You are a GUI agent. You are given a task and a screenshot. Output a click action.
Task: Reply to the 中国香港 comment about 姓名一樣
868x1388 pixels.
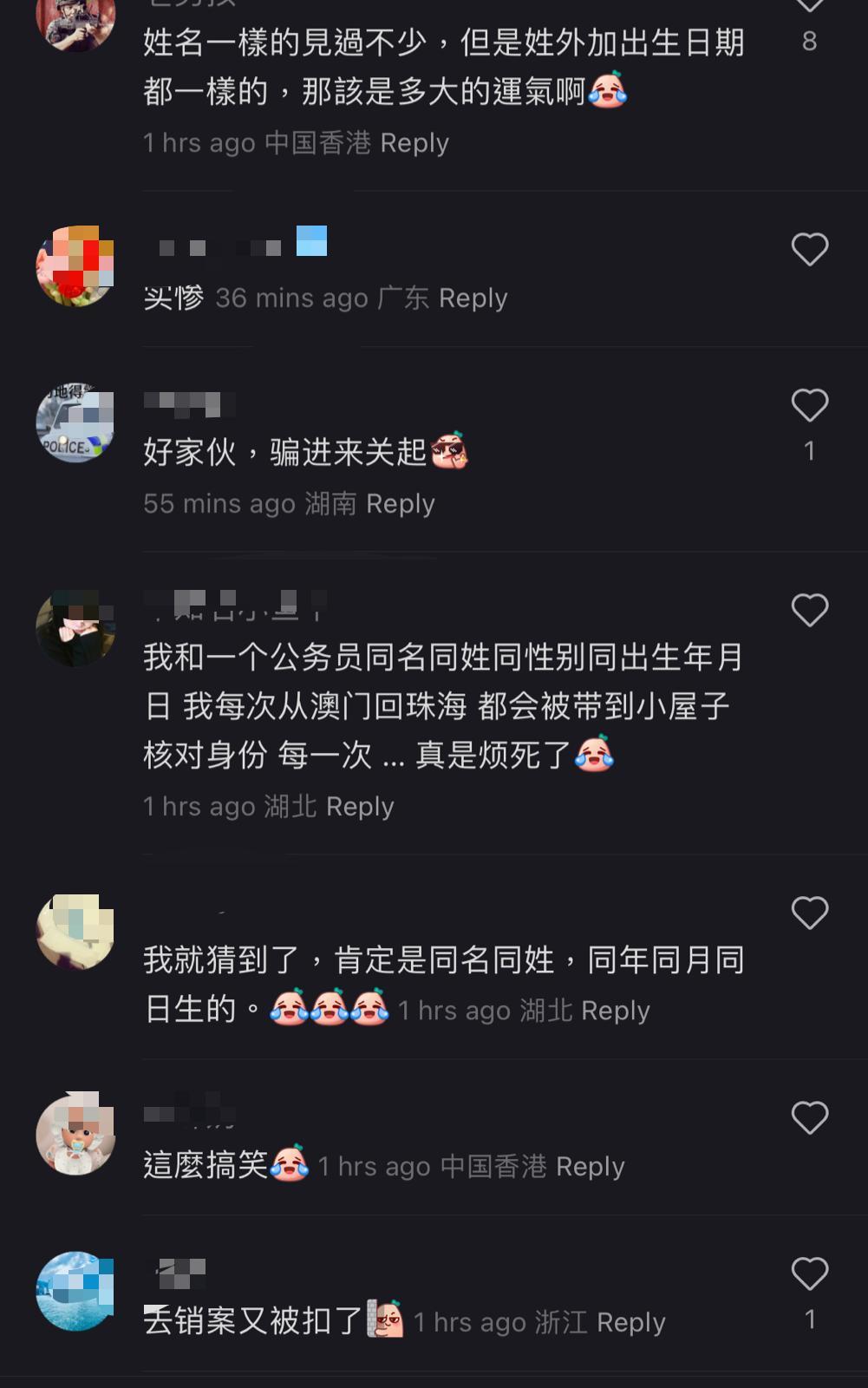pyautogui.click(x=414, y=143)
